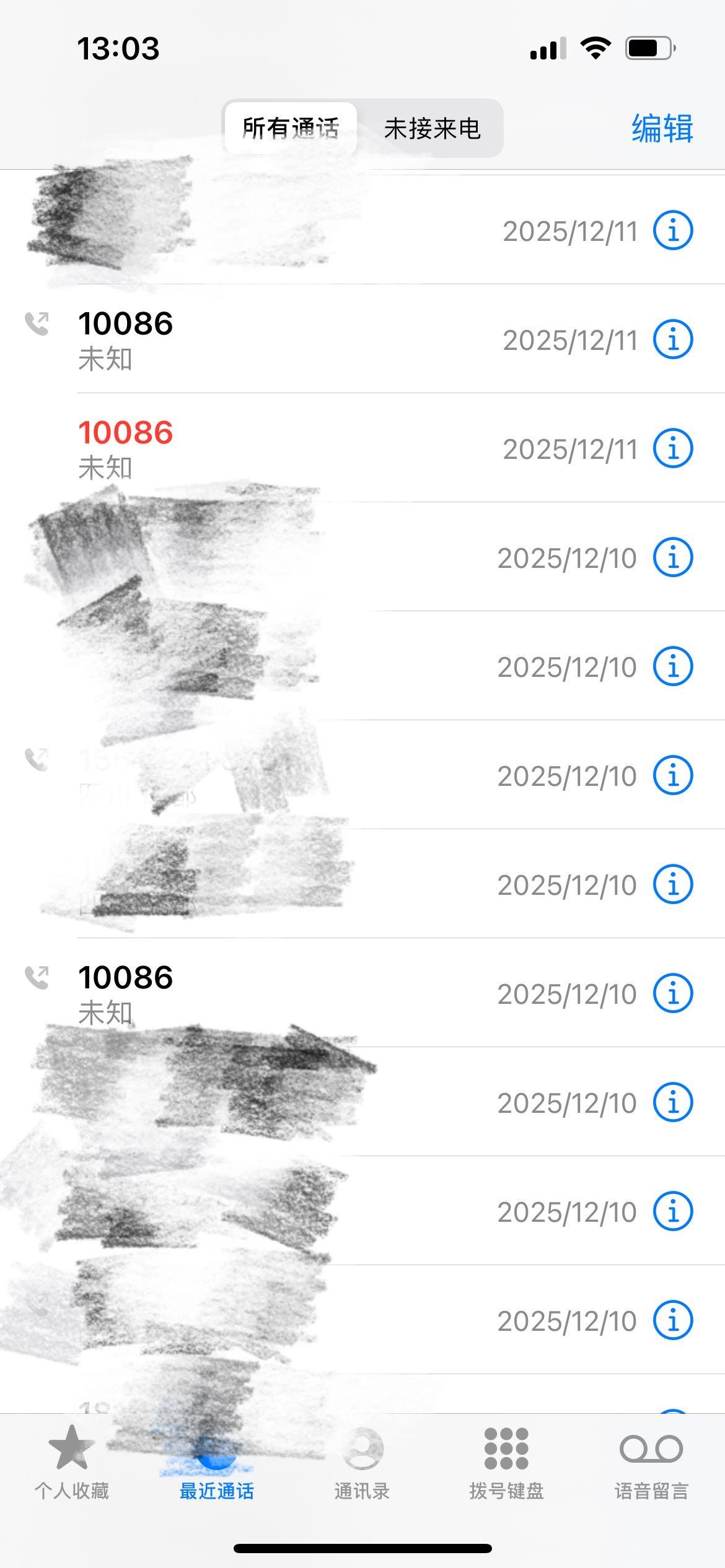Open the 拨号键盘 tab
725x1568 pixels.
pyautogui.click(x=506, y=1463)
